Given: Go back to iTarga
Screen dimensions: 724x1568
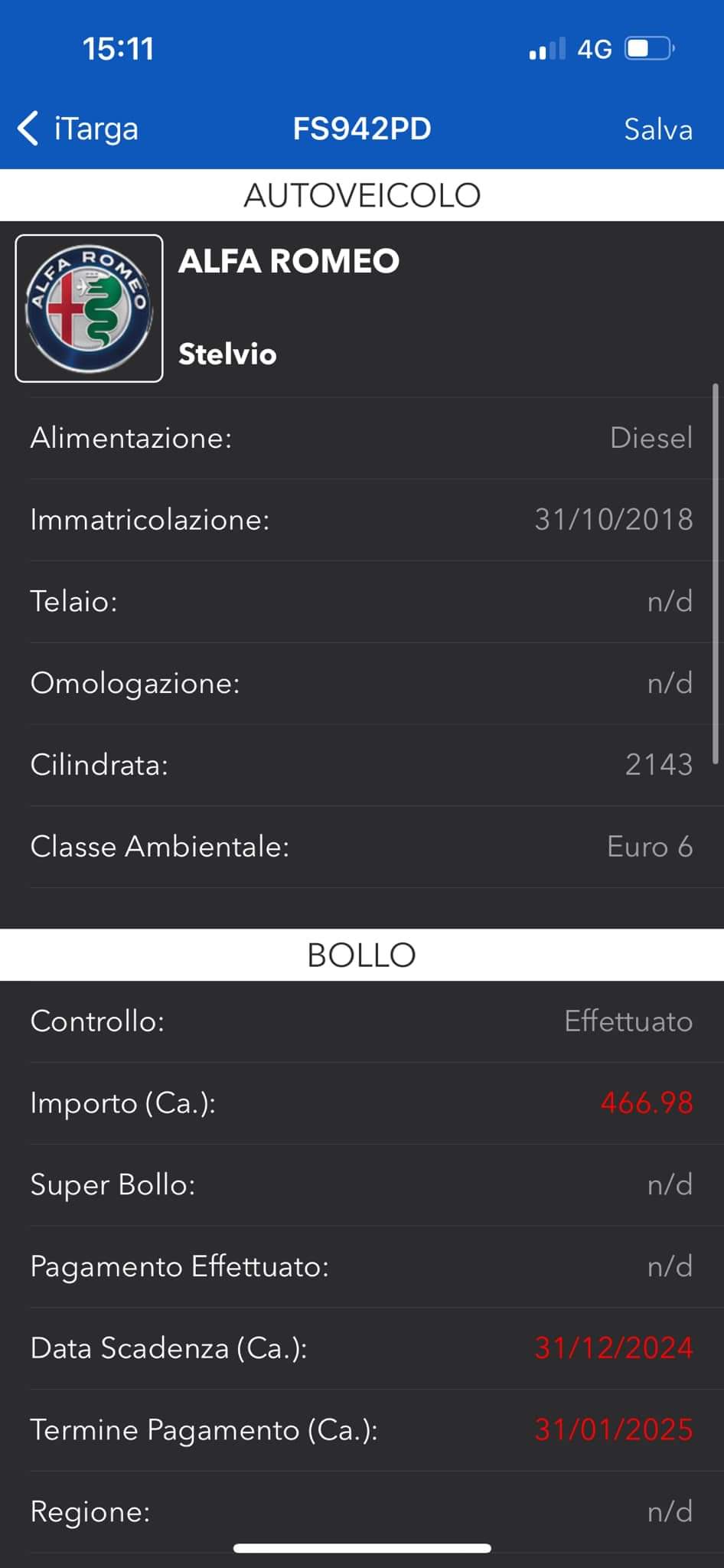Looking at the screenshot, I should click(78, 129).
